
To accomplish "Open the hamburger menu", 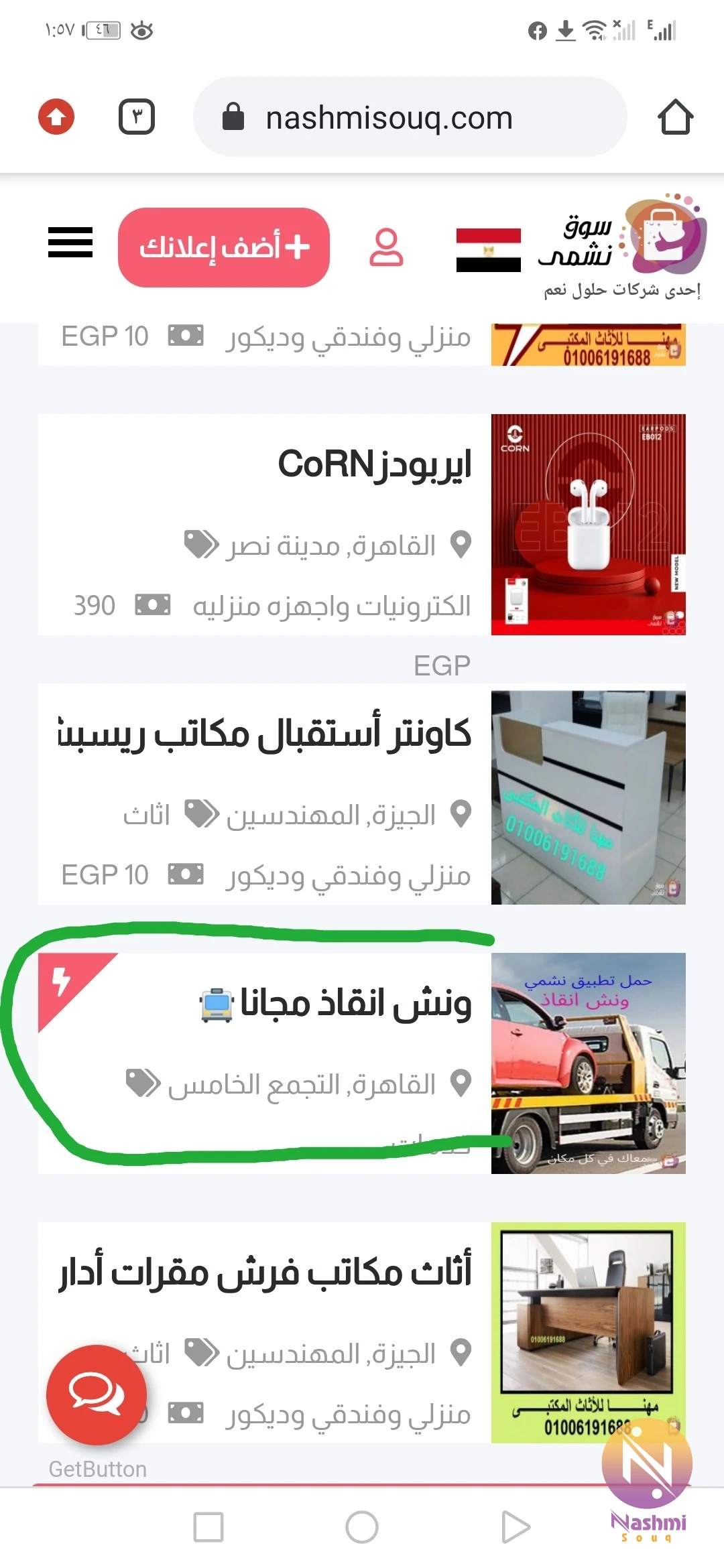I will click(x=70, y=243).
